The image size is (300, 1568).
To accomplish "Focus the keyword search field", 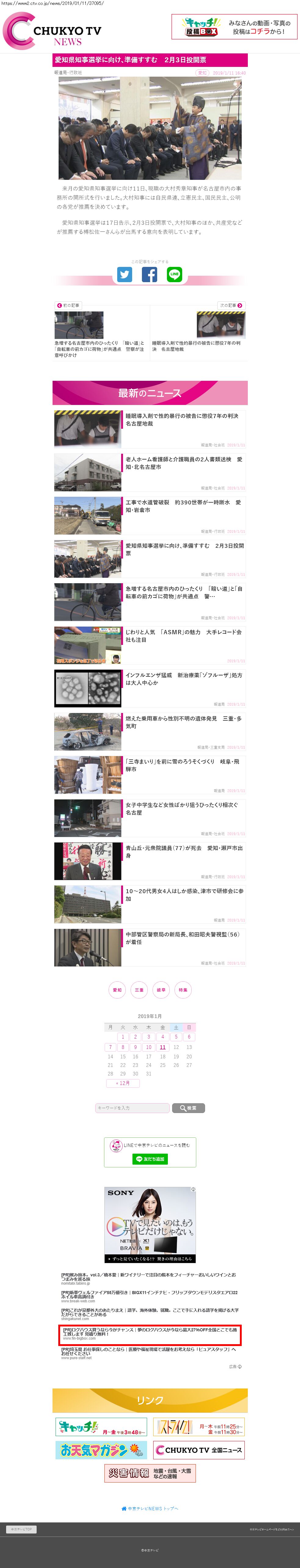I will click(x=132, y=1108).
